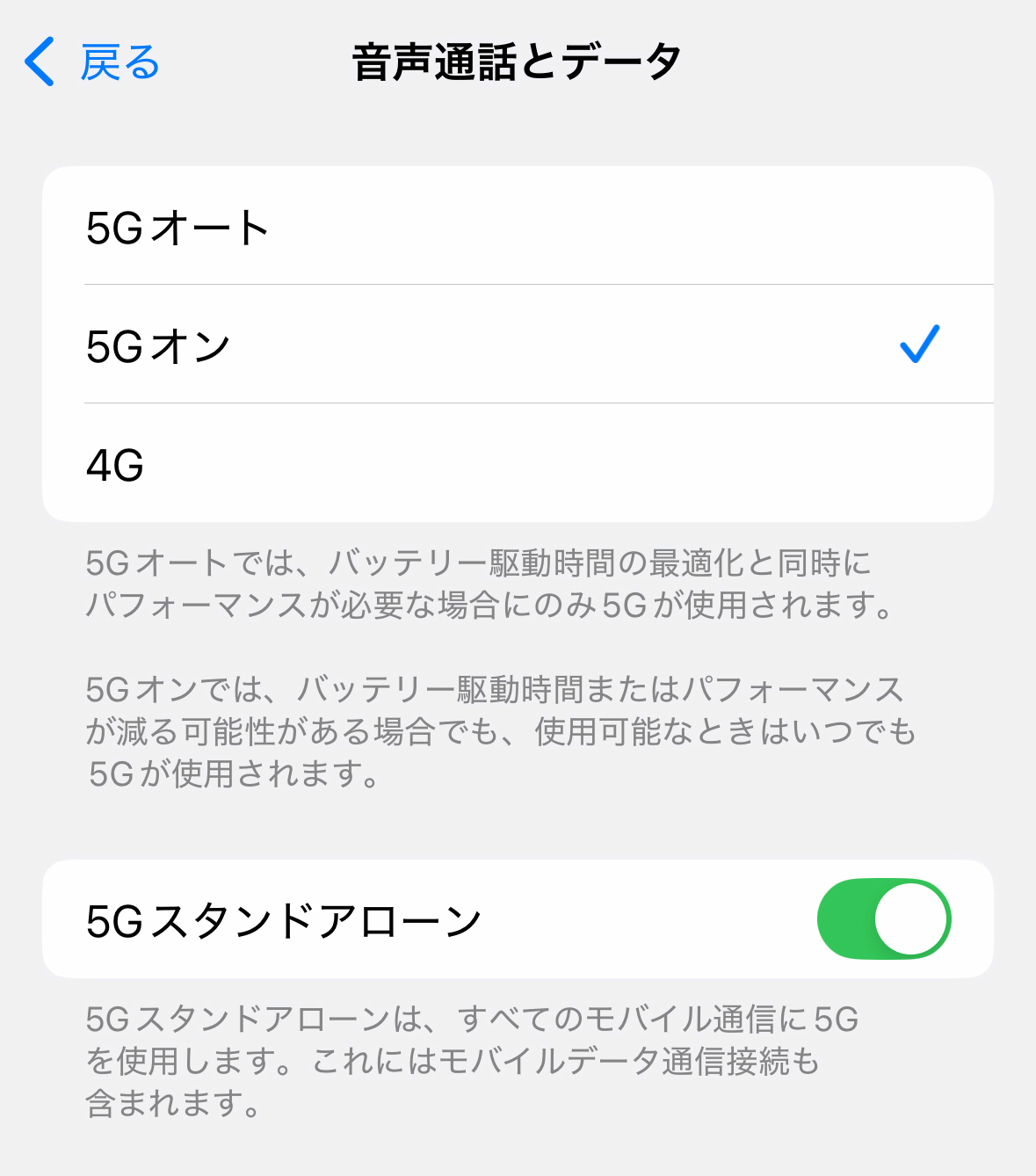1036x1176 pixels.
Task: Select the 5Gオート option
Action: pos(517,227)
